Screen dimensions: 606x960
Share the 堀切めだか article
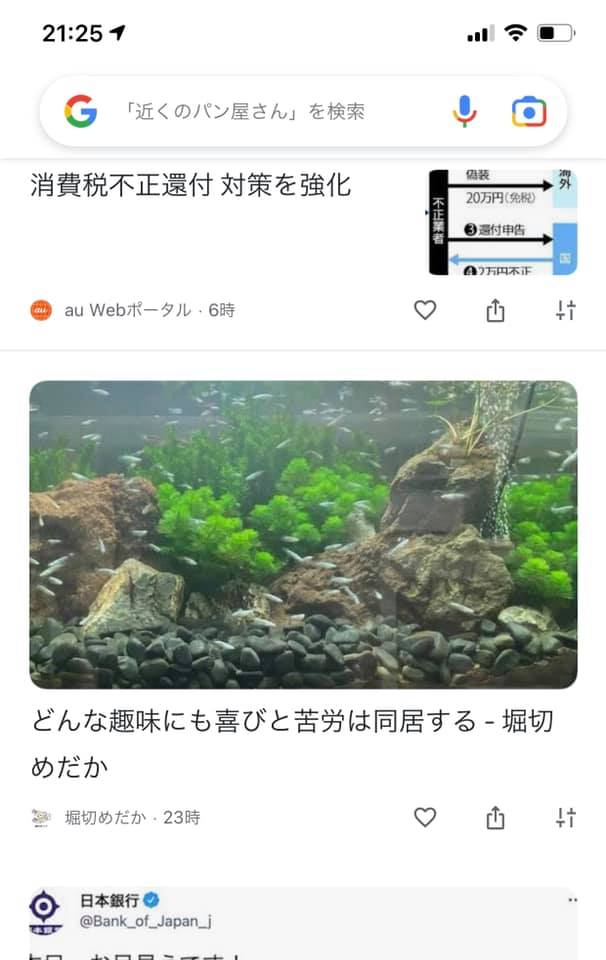495,819
